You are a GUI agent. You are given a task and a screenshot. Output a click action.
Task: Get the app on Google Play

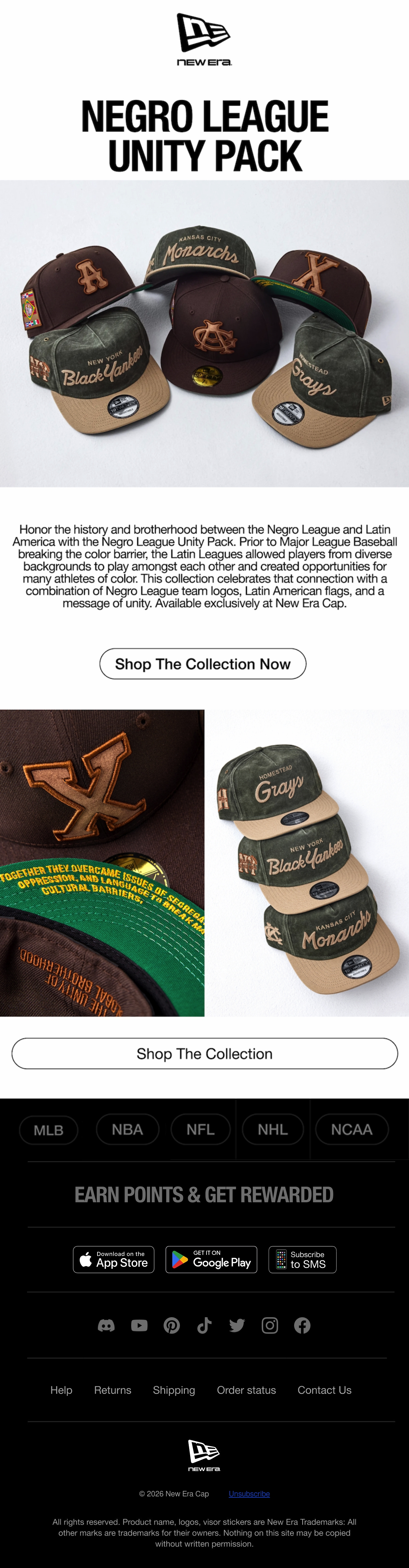tap(212, 1259)
